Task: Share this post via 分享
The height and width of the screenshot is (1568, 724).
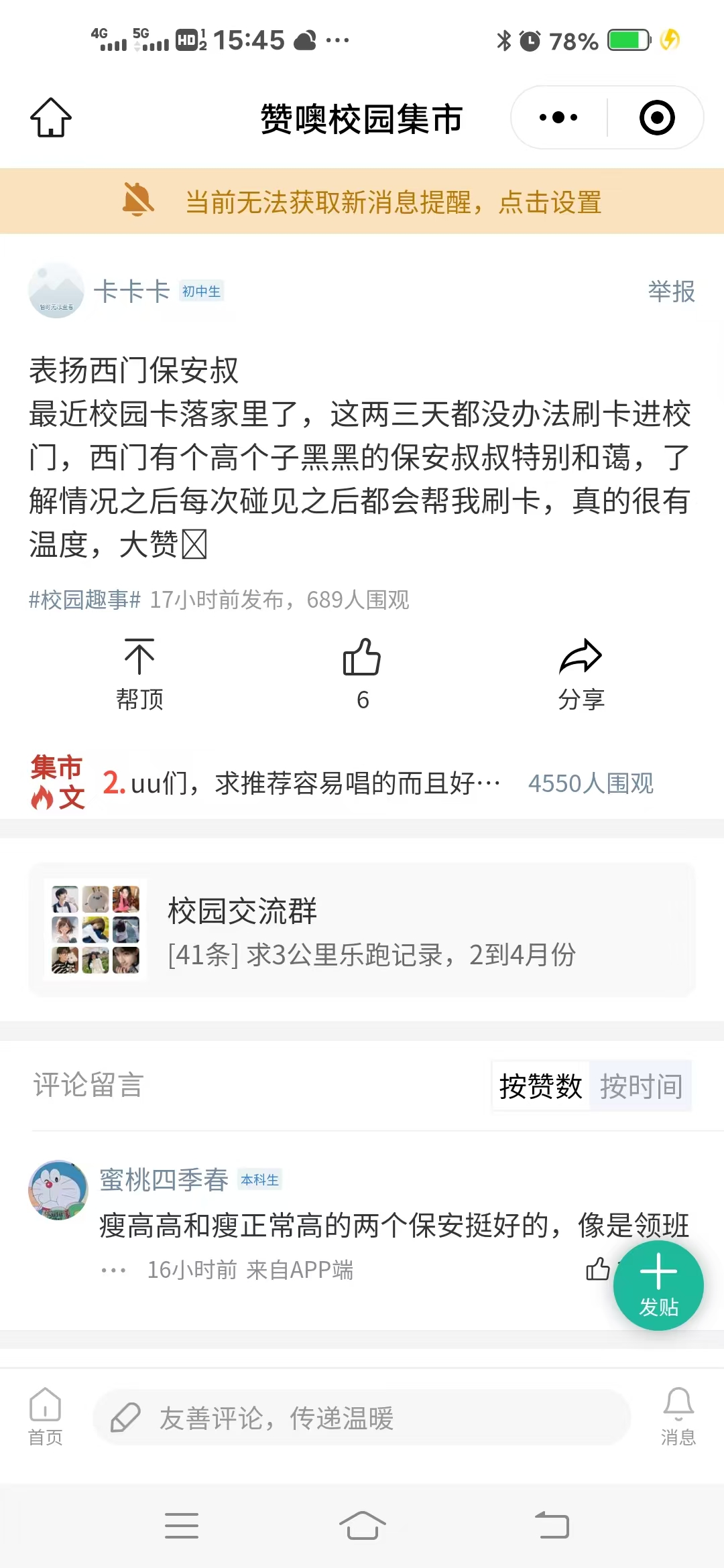Action: click(x=581, y=673)
